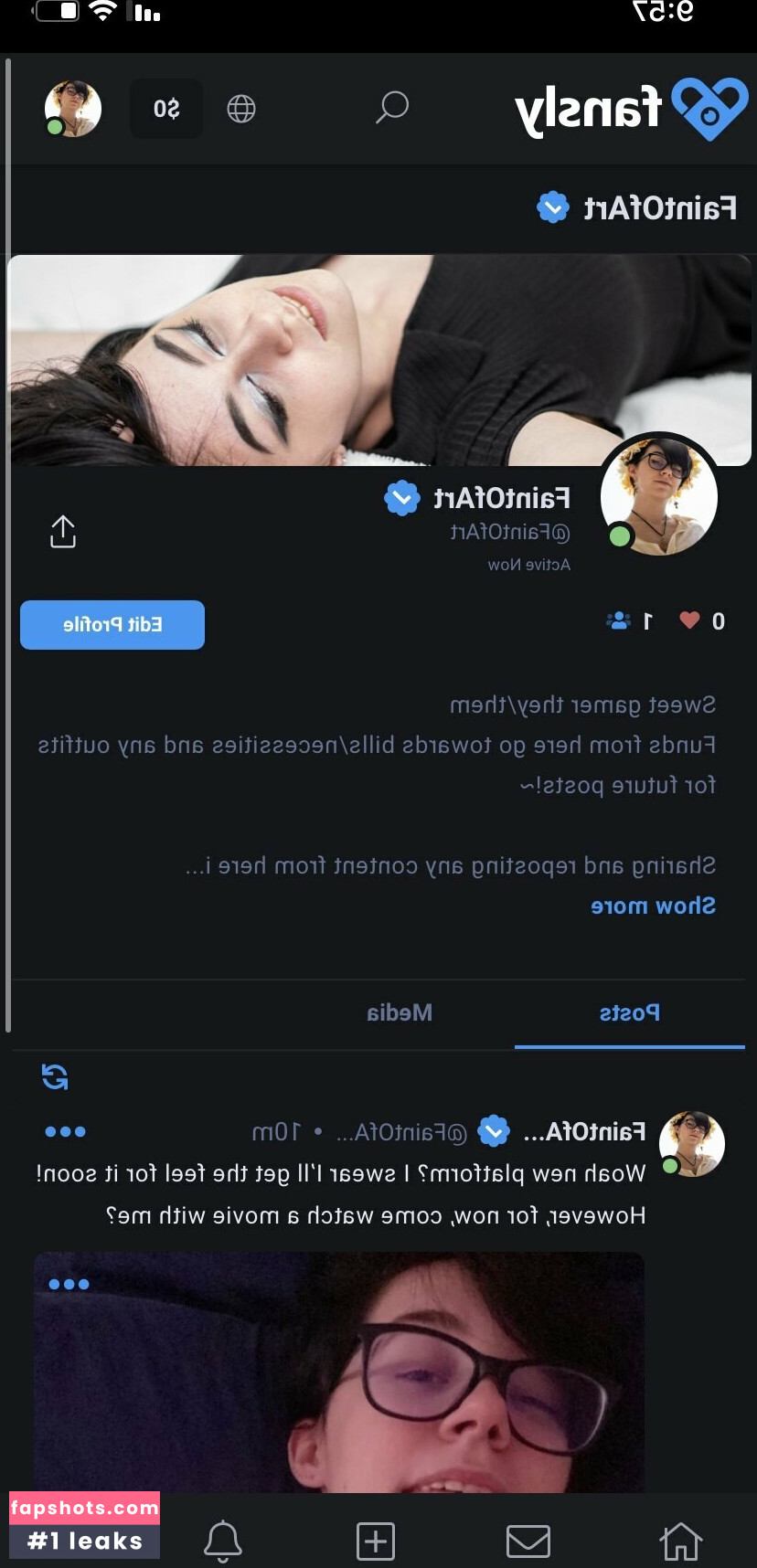Open the notifications bell
The width and height of the screenshot is (757, 1568).
point(223,1542)
